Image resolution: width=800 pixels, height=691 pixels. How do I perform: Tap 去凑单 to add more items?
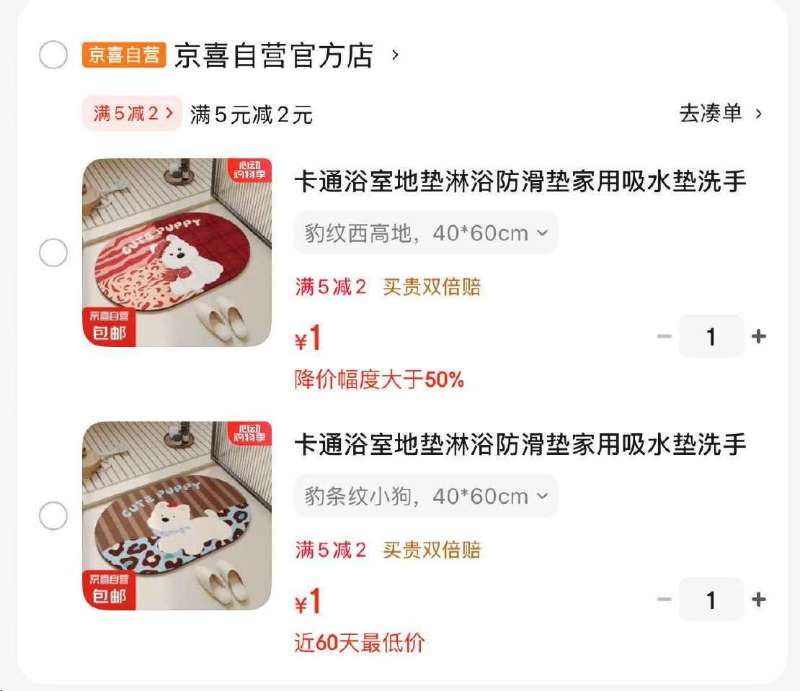point(720,114)
